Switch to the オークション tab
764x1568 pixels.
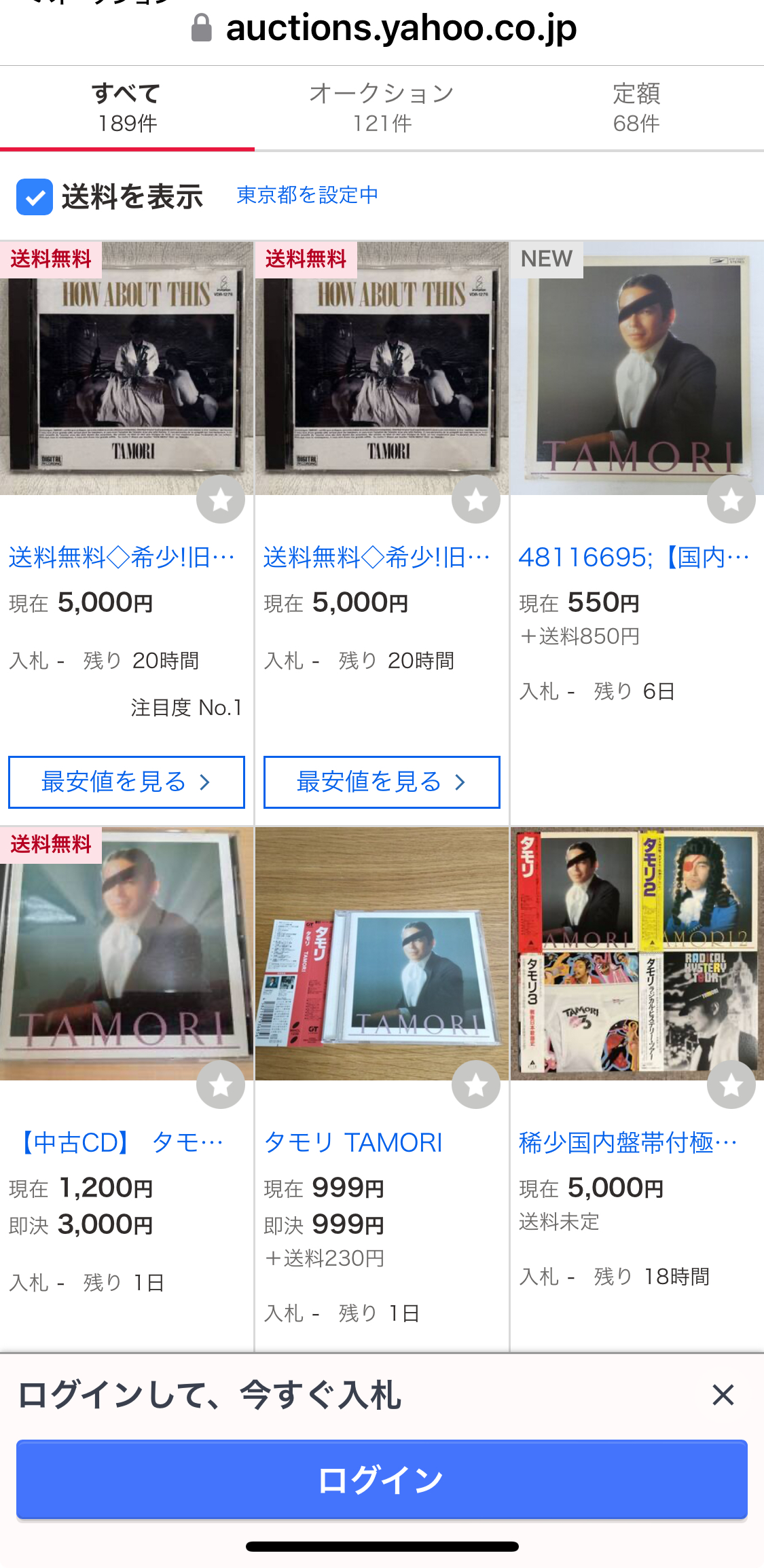click(x=382, y=108)
